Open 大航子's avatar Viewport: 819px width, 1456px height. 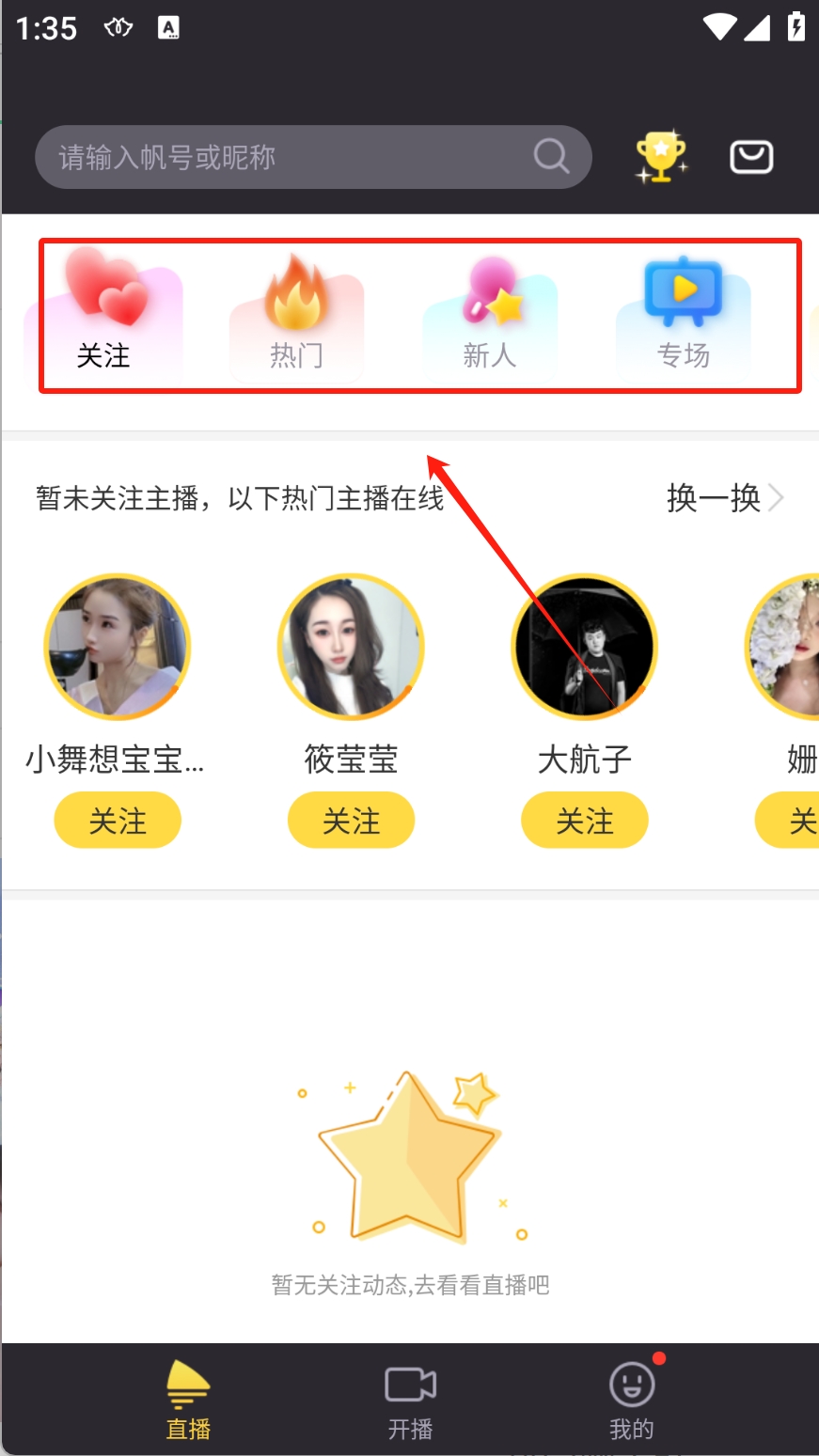(584, 647)
